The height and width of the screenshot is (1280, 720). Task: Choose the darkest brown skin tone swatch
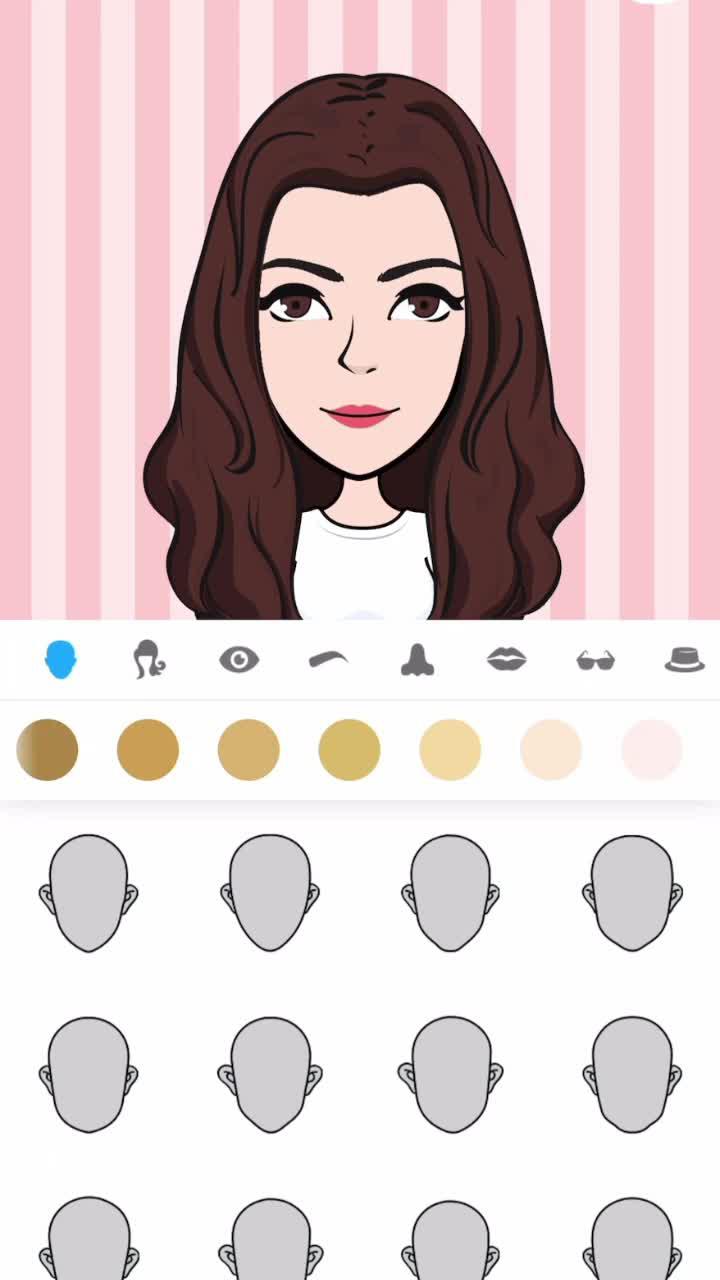point(47,750)
